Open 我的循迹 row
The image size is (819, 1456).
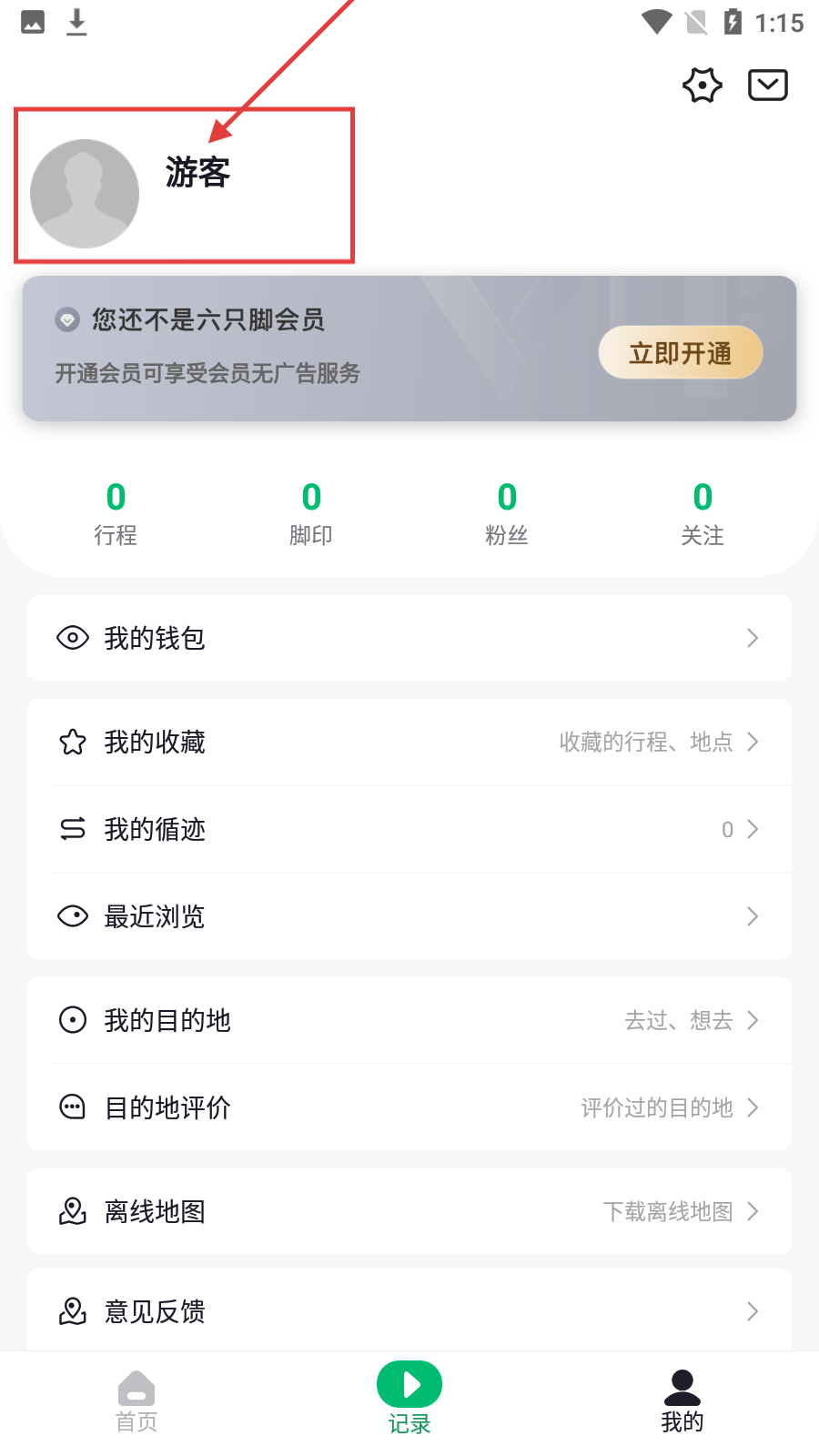(409, 829)
